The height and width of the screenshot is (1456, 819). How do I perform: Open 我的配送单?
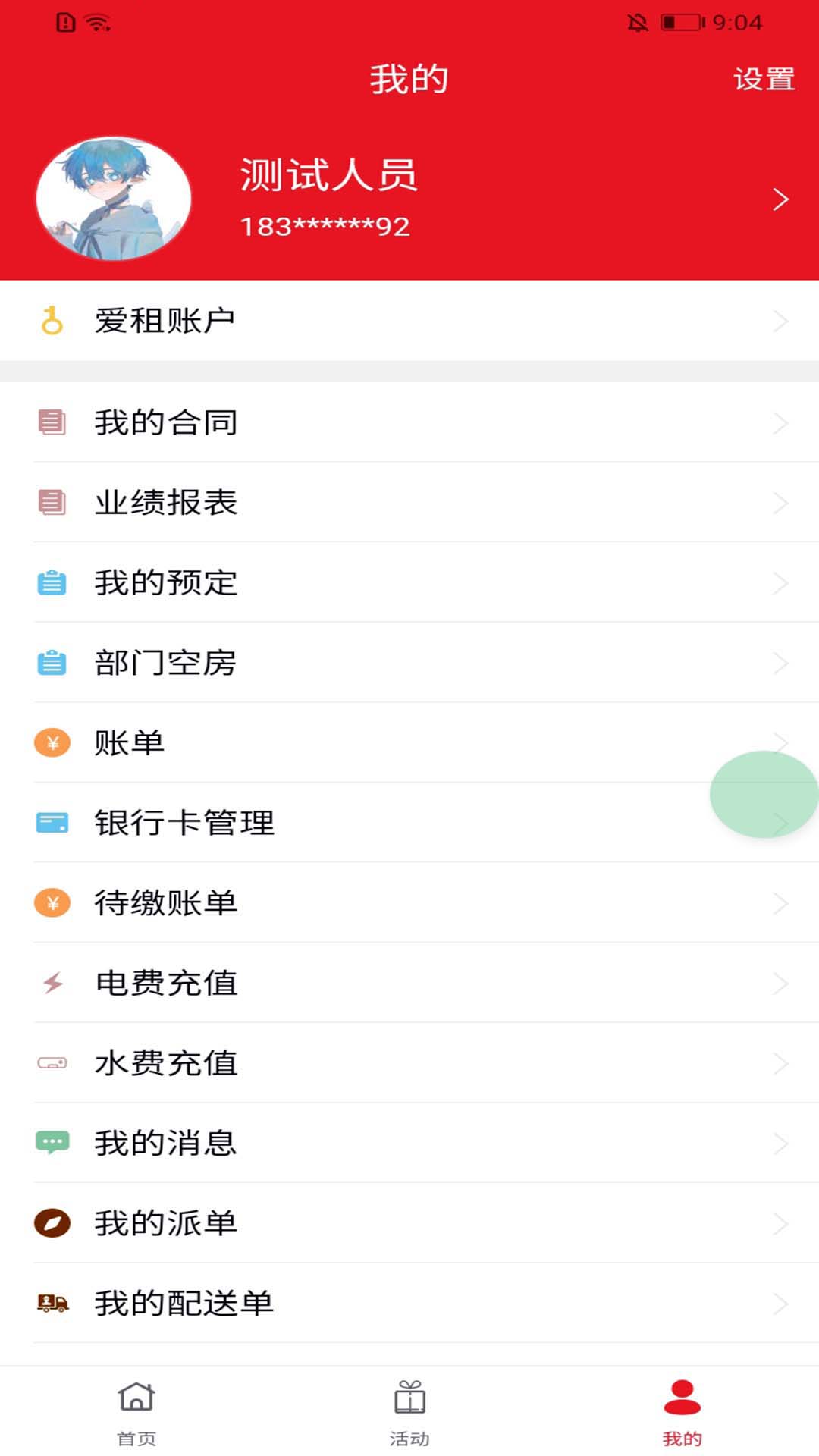coord(409,1304)
